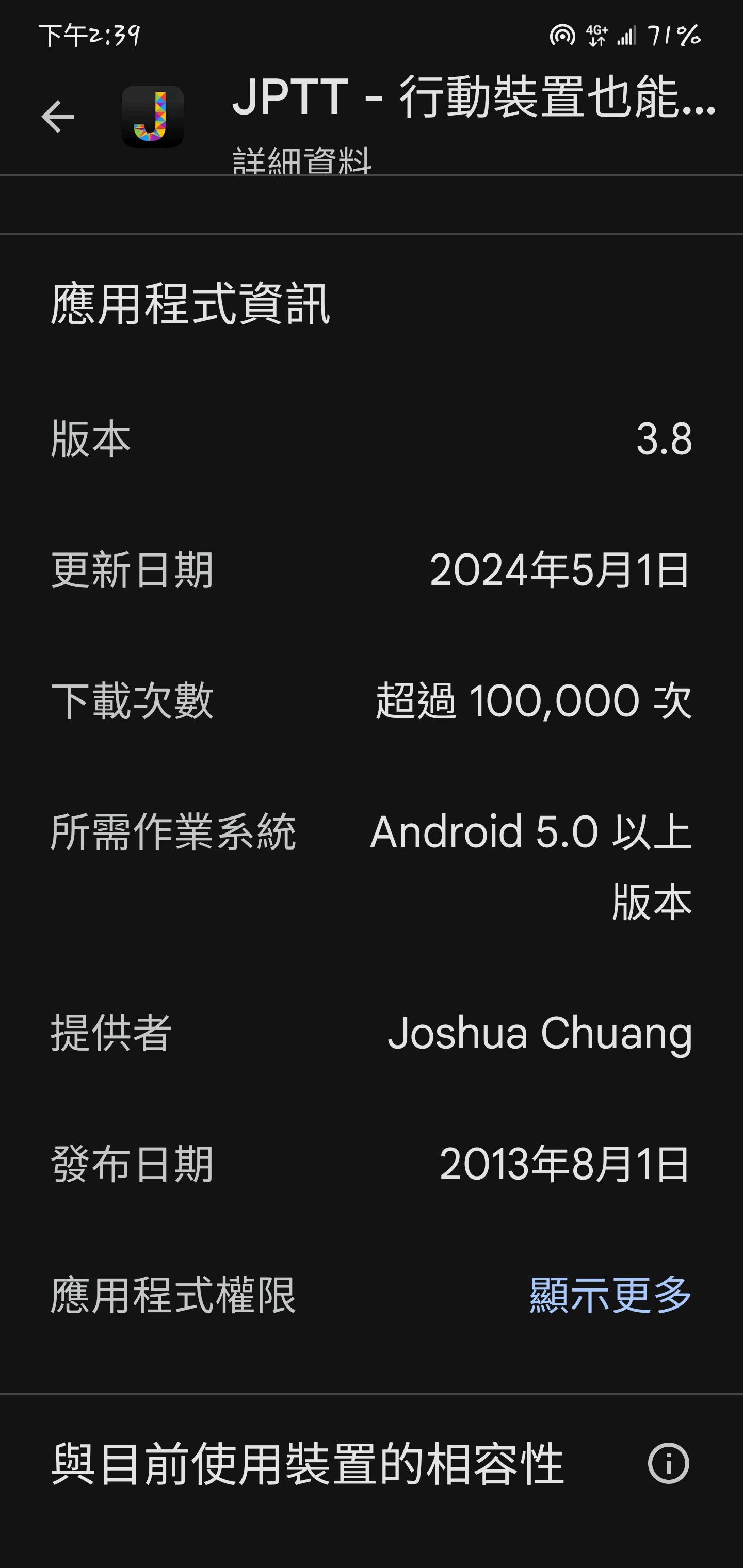Open the device compatibility info icon
Screen dimensions: 743x1568
tap(668, 1464)
